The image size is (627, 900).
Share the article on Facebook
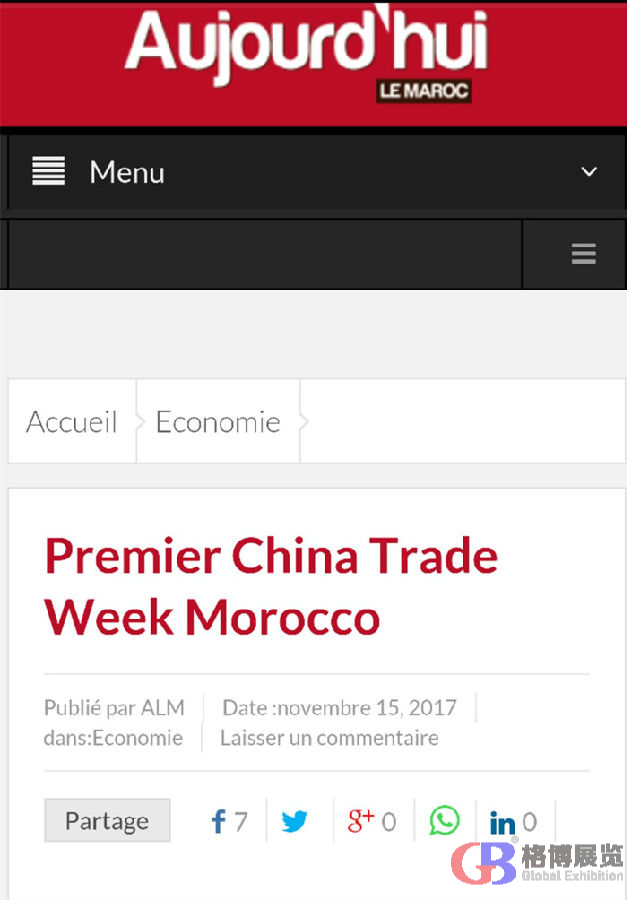[x=228, y=822]
